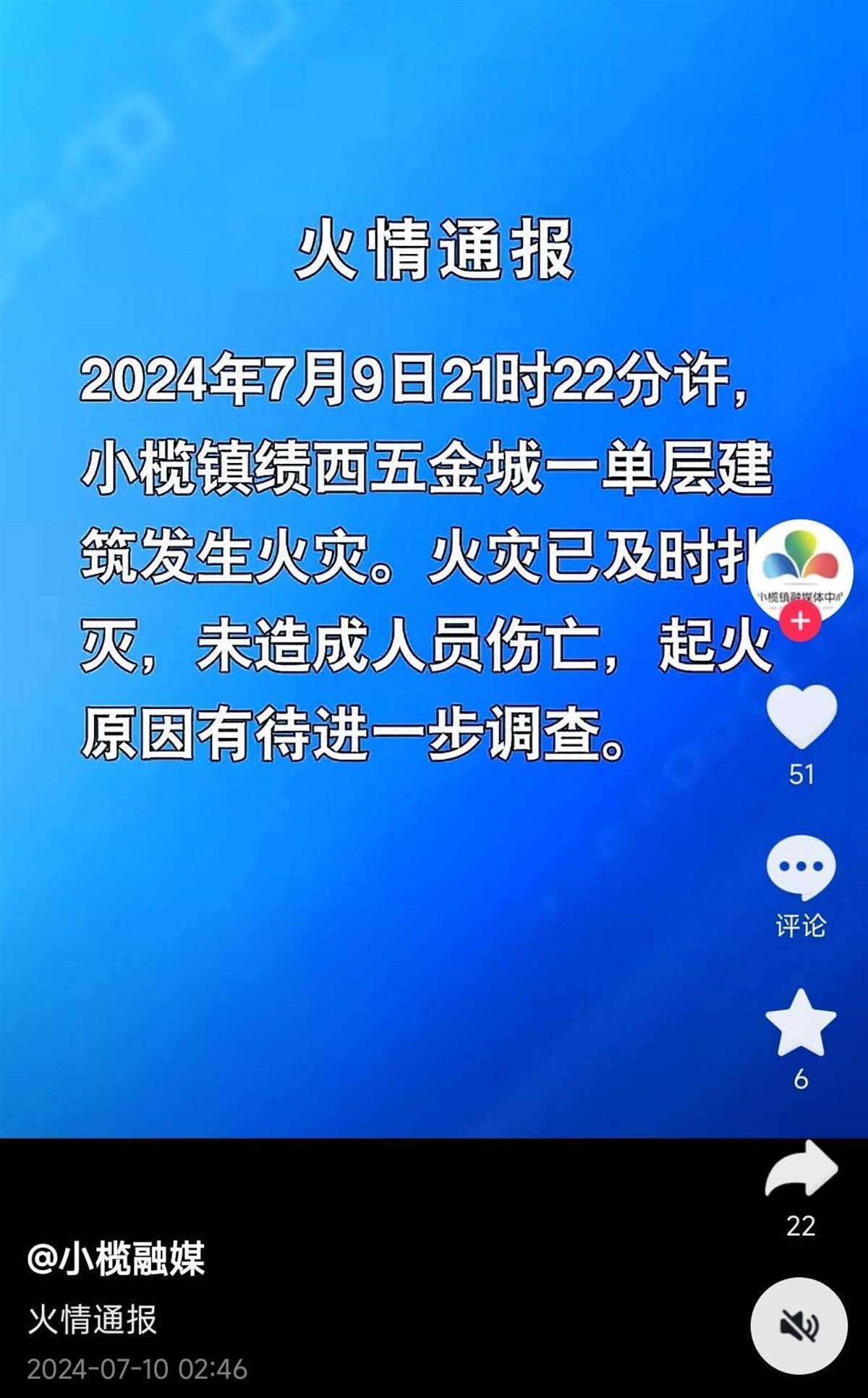This screenshot has height=1398, width=868.
Task: Like this video with the heart icon
Action: tap(801, 716)
